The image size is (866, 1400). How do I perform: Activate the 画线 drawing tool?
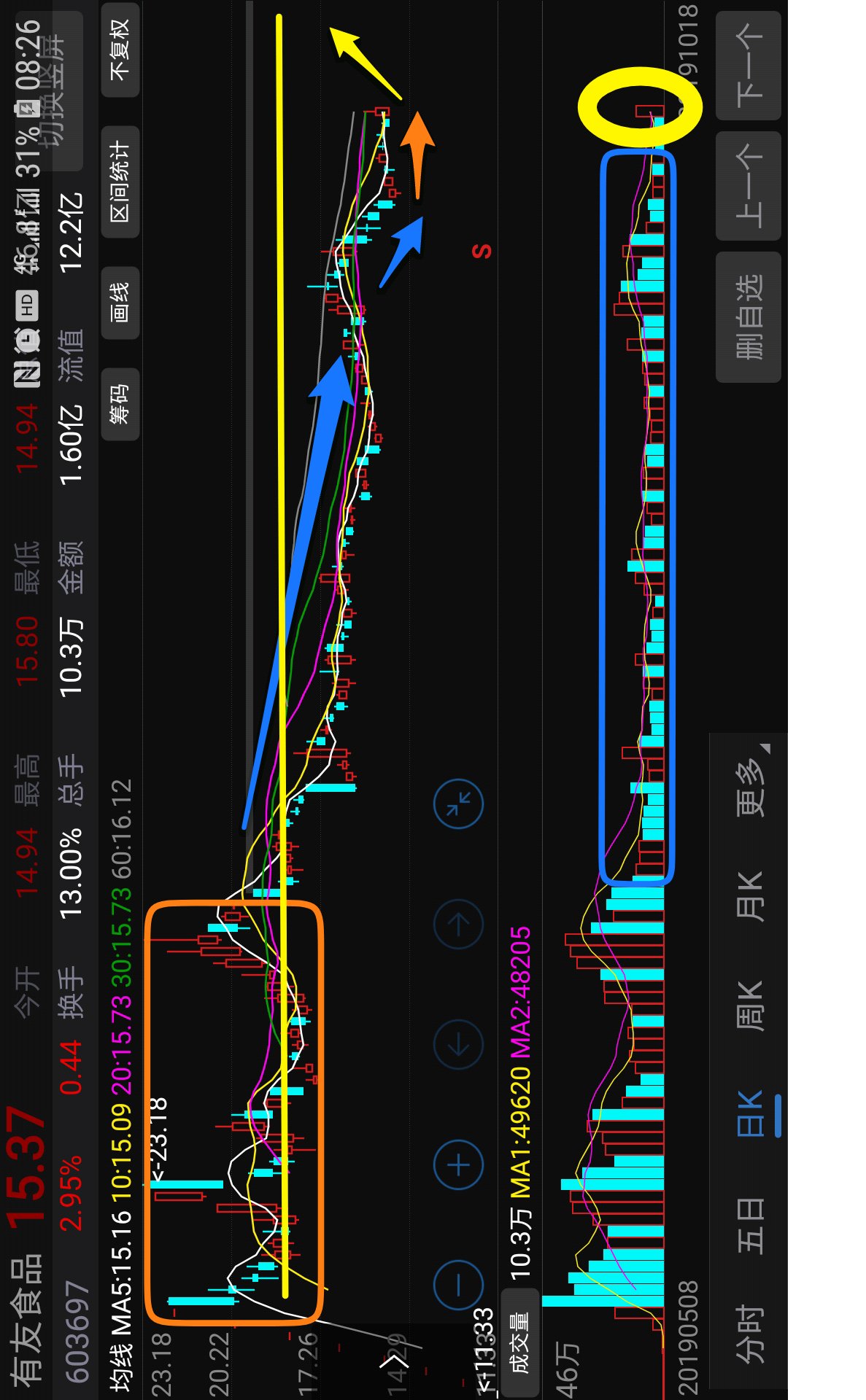click(120, 303)
